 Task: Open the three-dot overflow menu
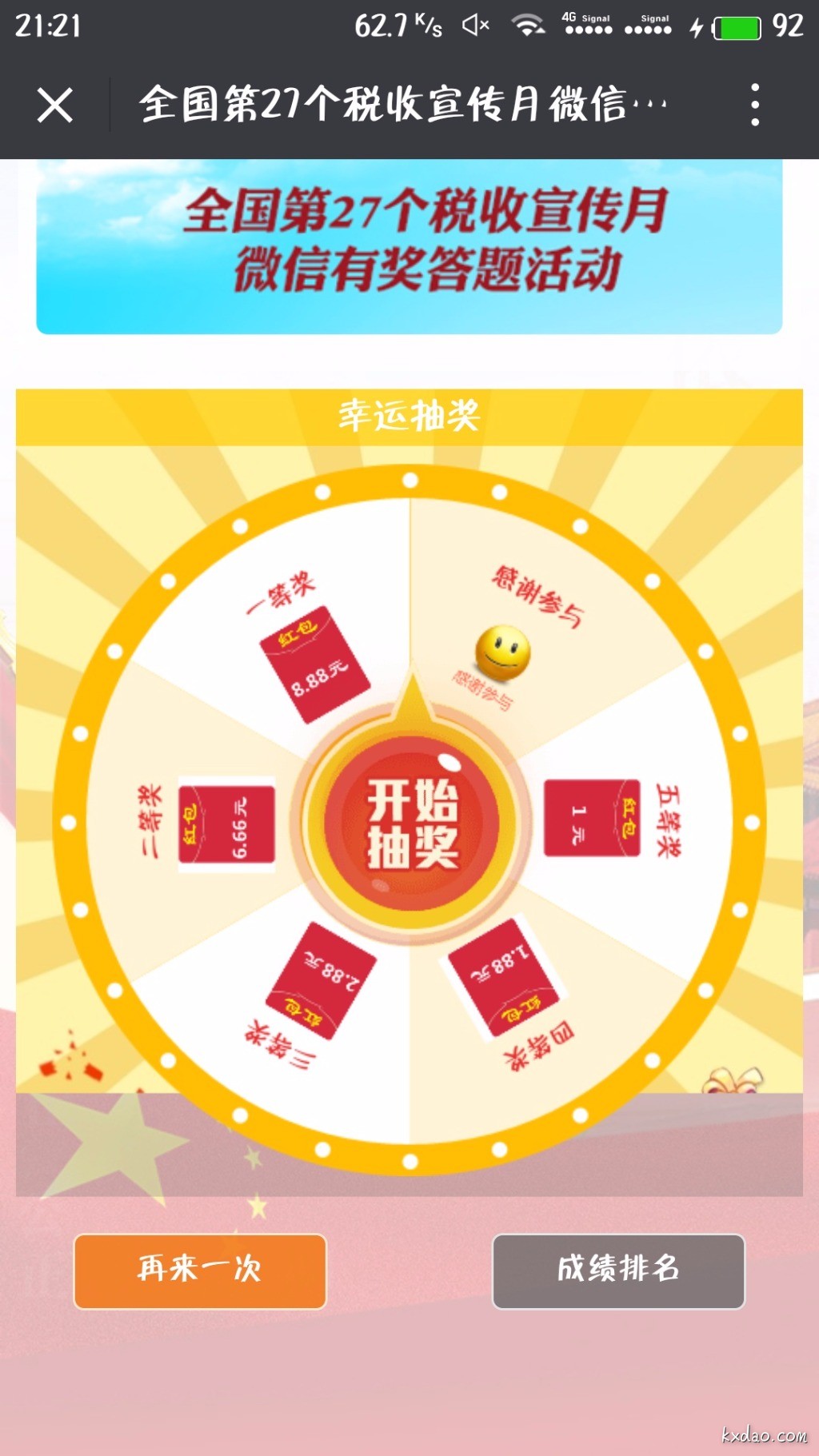point(754,105)
